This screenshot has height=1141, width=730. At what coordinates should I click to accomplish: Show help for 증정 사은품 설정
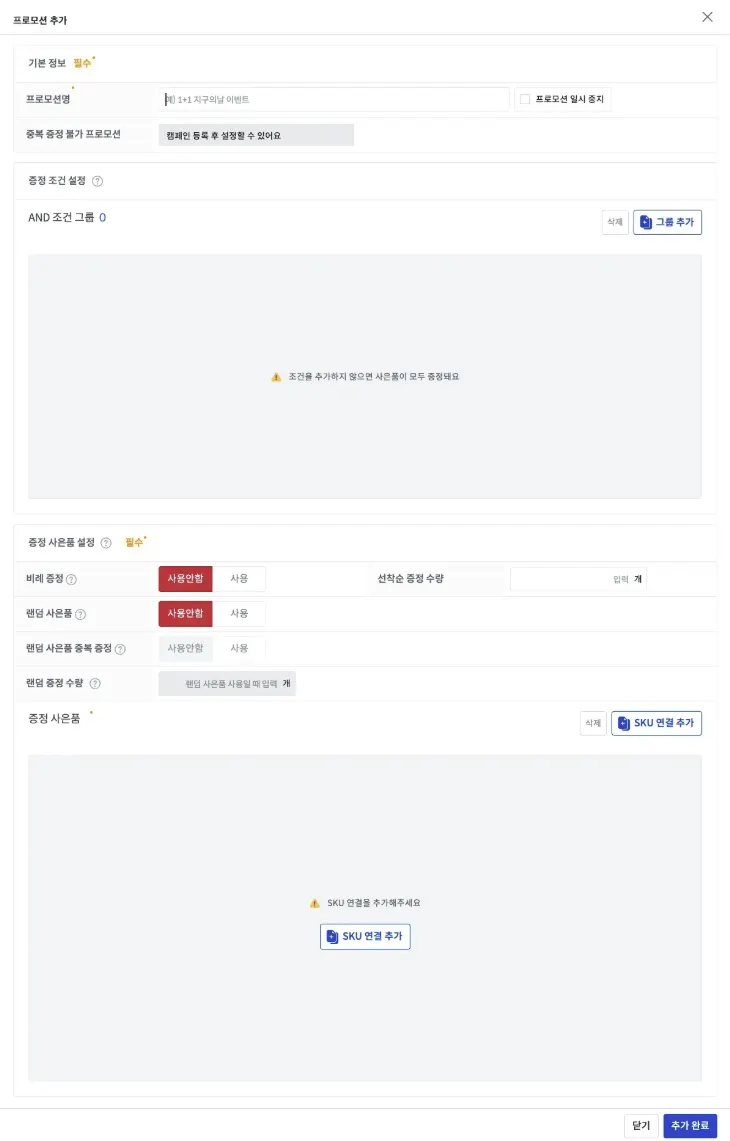(106, 542)
